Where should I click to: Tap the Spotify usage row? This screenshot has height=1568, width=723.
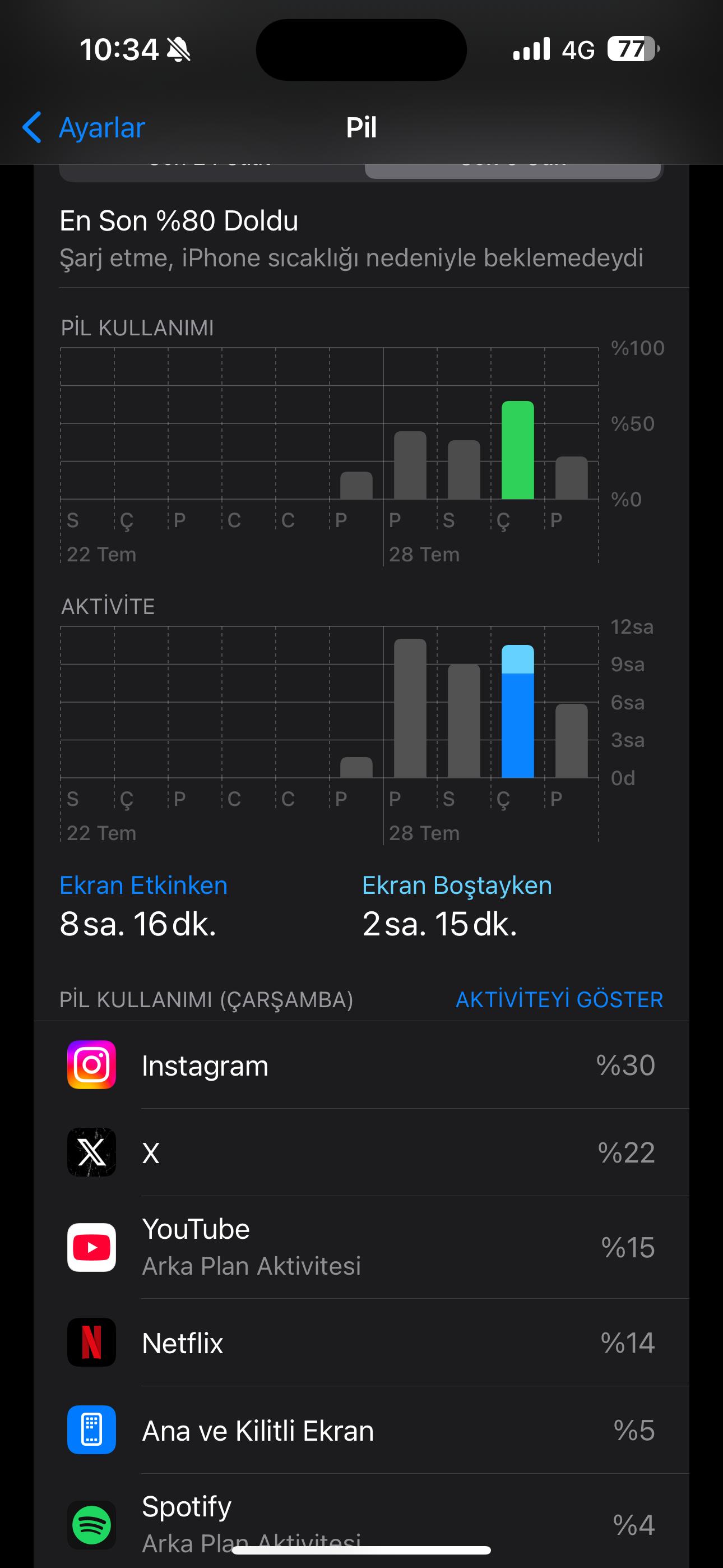click(x=361, y=1520)
